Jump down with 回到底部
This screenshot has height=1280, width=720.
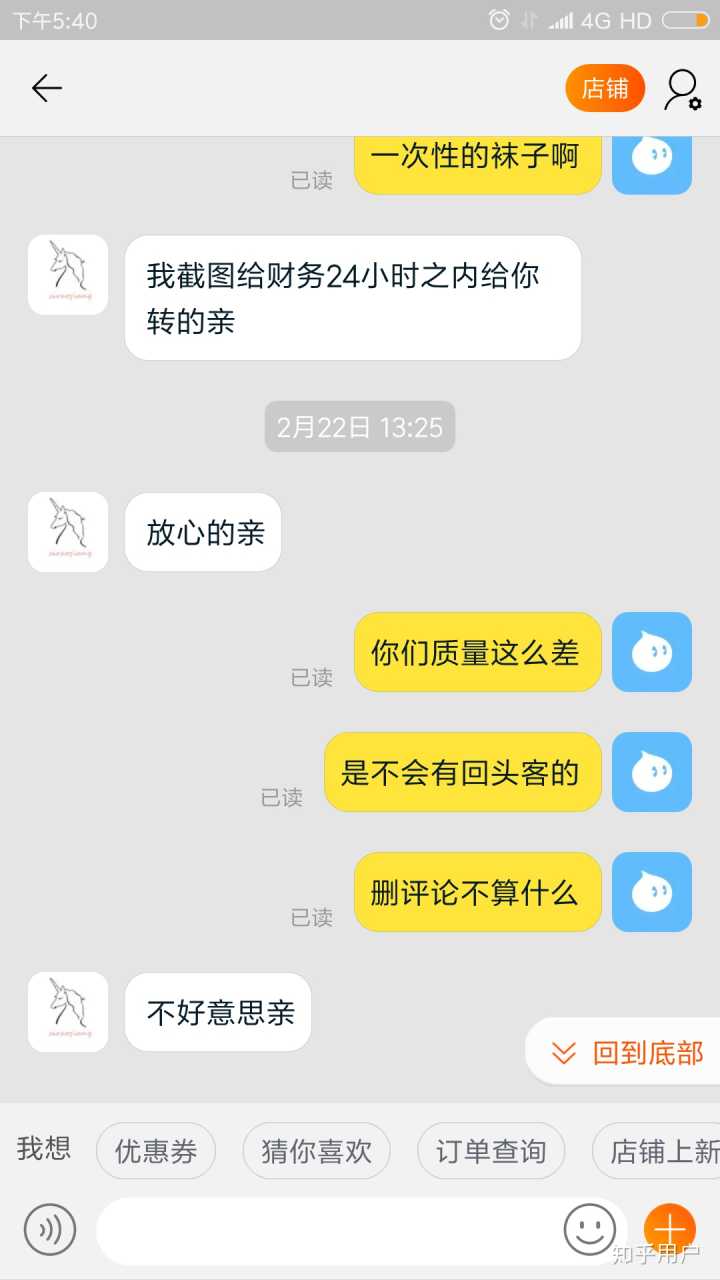coord(629,1053)
